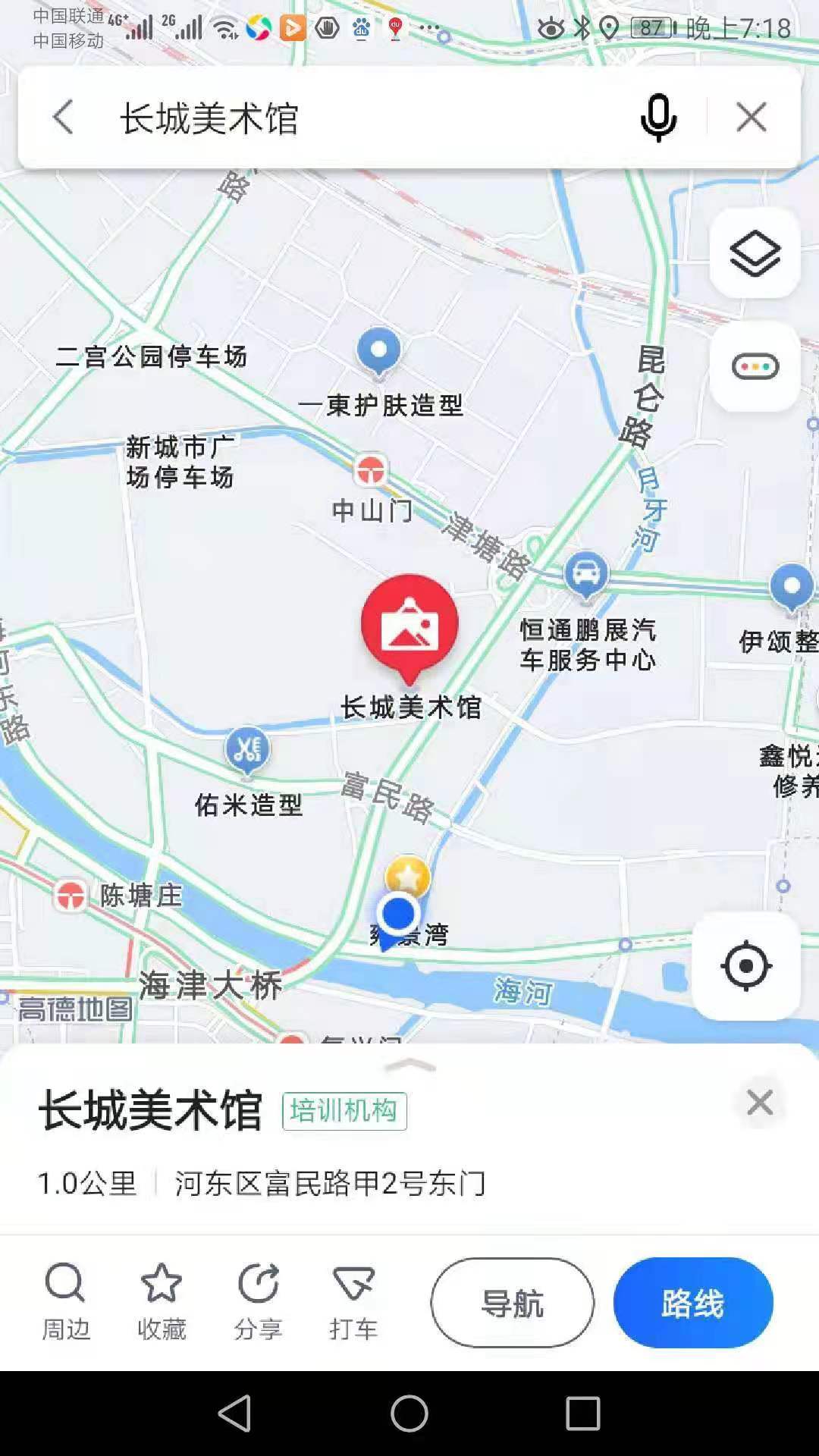Recenter map on my location
The height and width of the screenshot is (1456, 819).
[746, 966]
